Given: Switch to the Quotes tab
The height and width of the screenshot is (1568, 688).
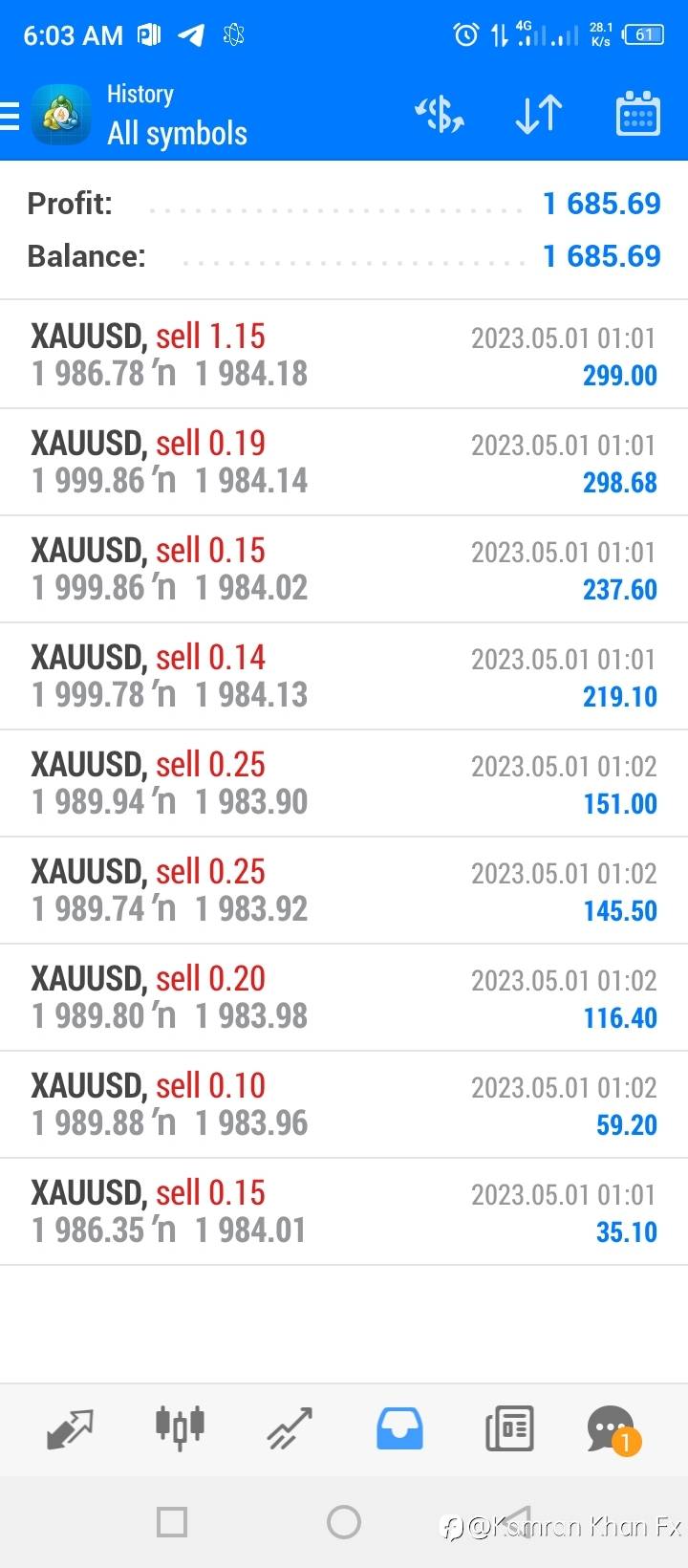Looking at the screenshot, I should 70,1428.
